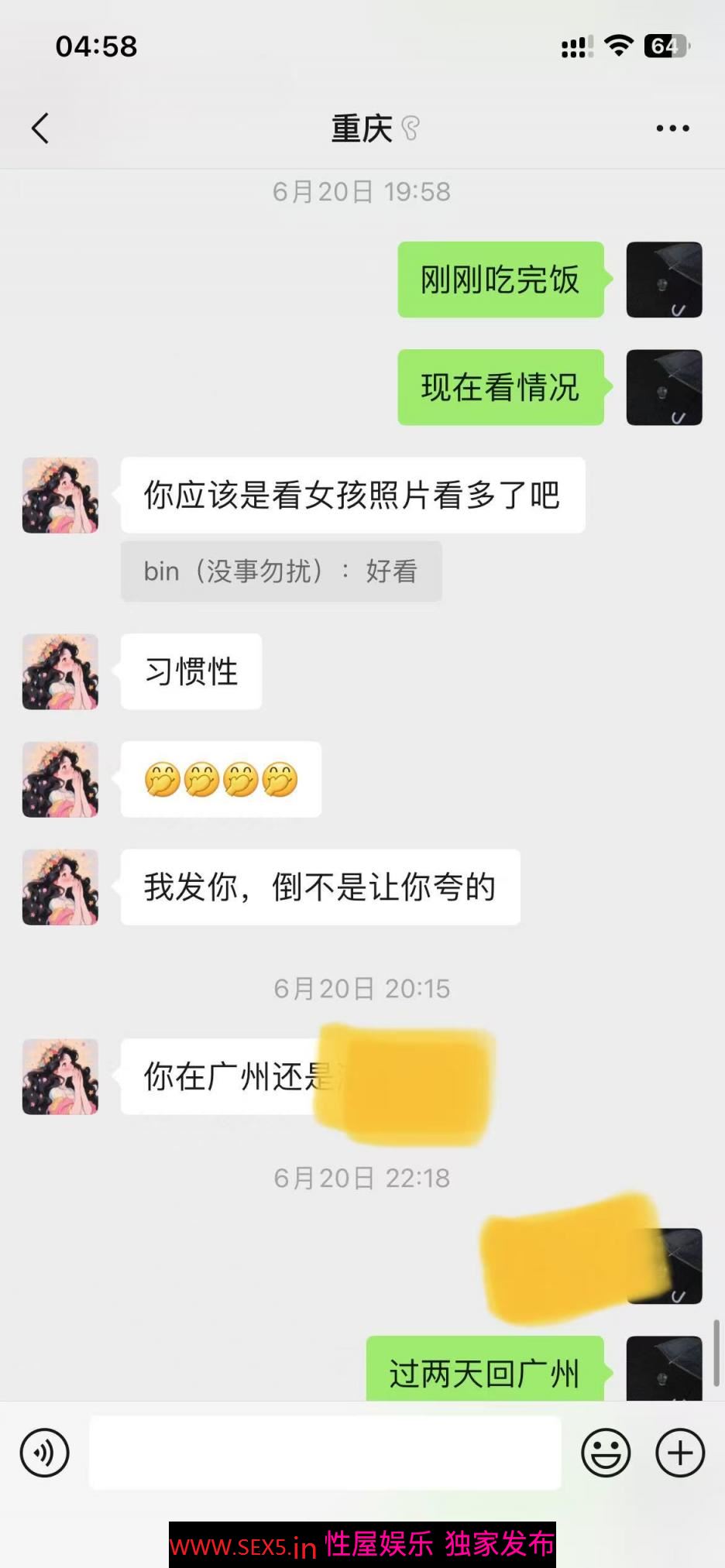Viewport: 725px width, 1568px height.
Task: Switch to voice message input
Action: click(x=44, y=1453)
